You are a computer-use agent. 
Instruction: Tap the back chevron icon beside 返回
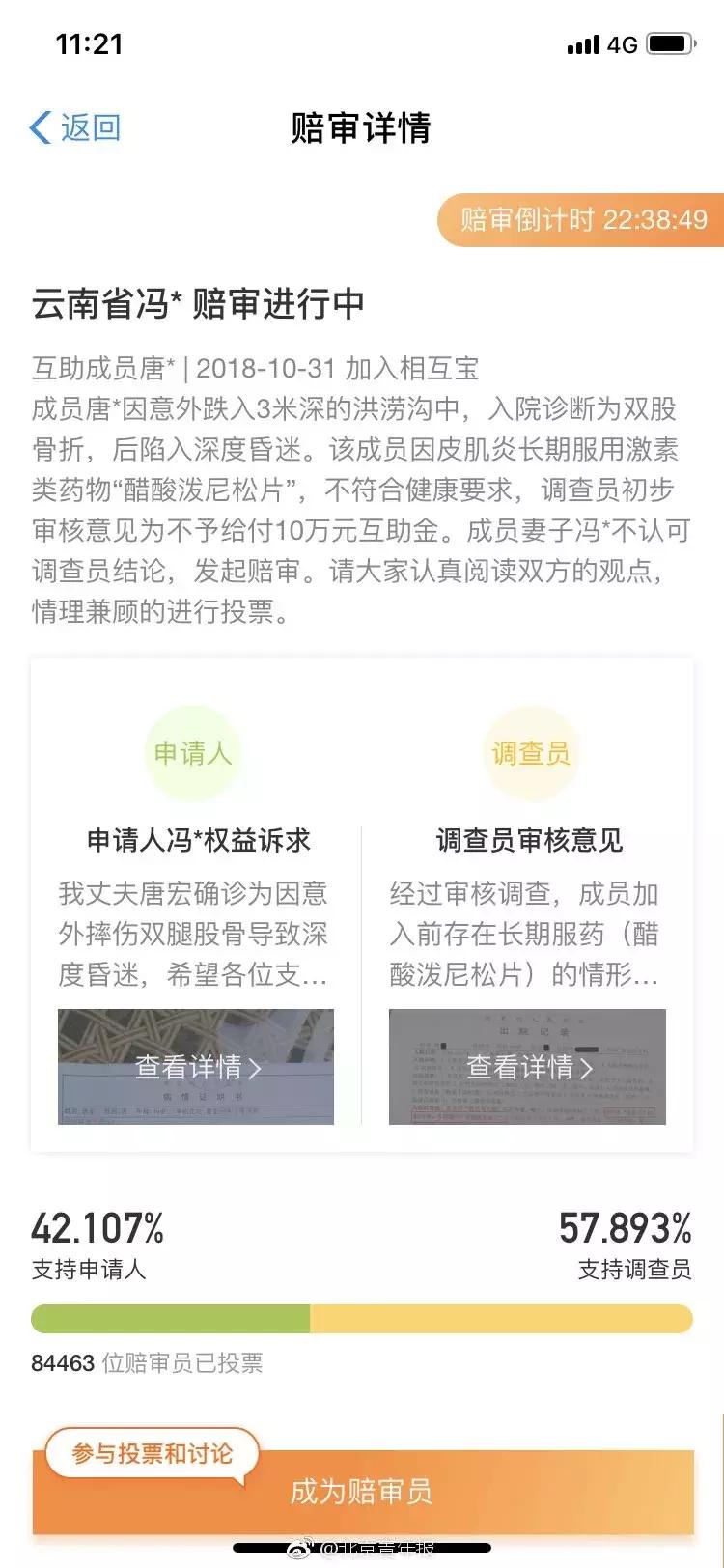[39, 124]
